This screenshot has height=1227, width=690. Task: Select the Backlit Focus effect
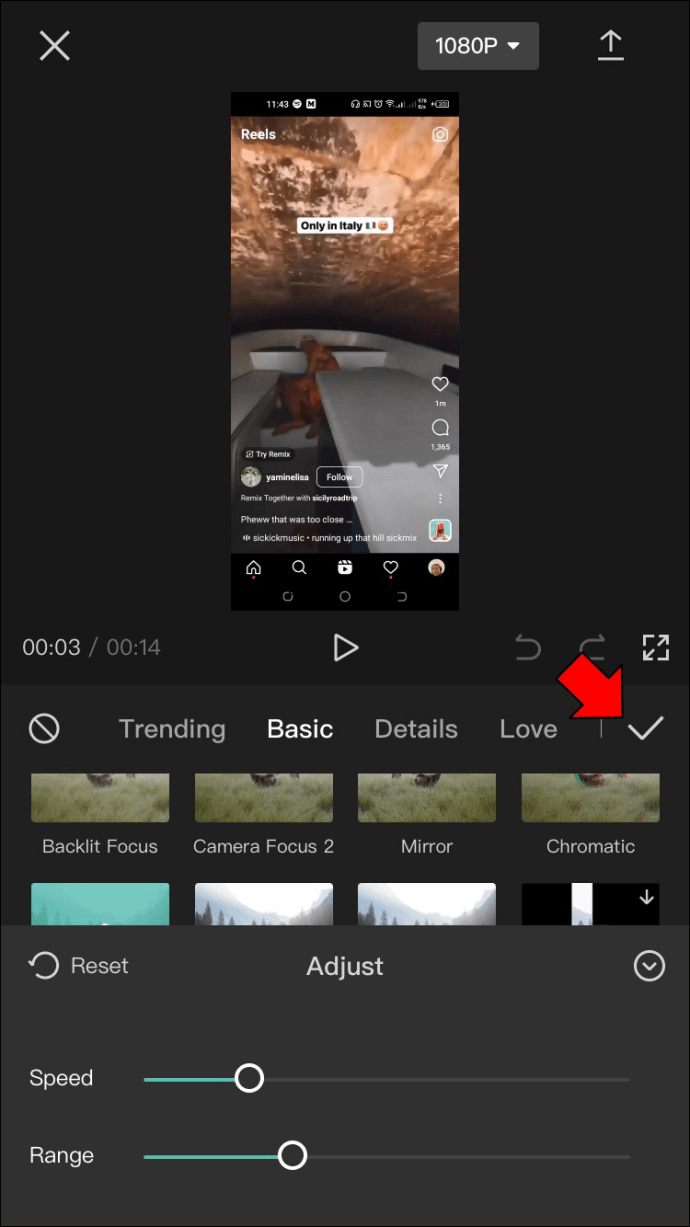100,815
